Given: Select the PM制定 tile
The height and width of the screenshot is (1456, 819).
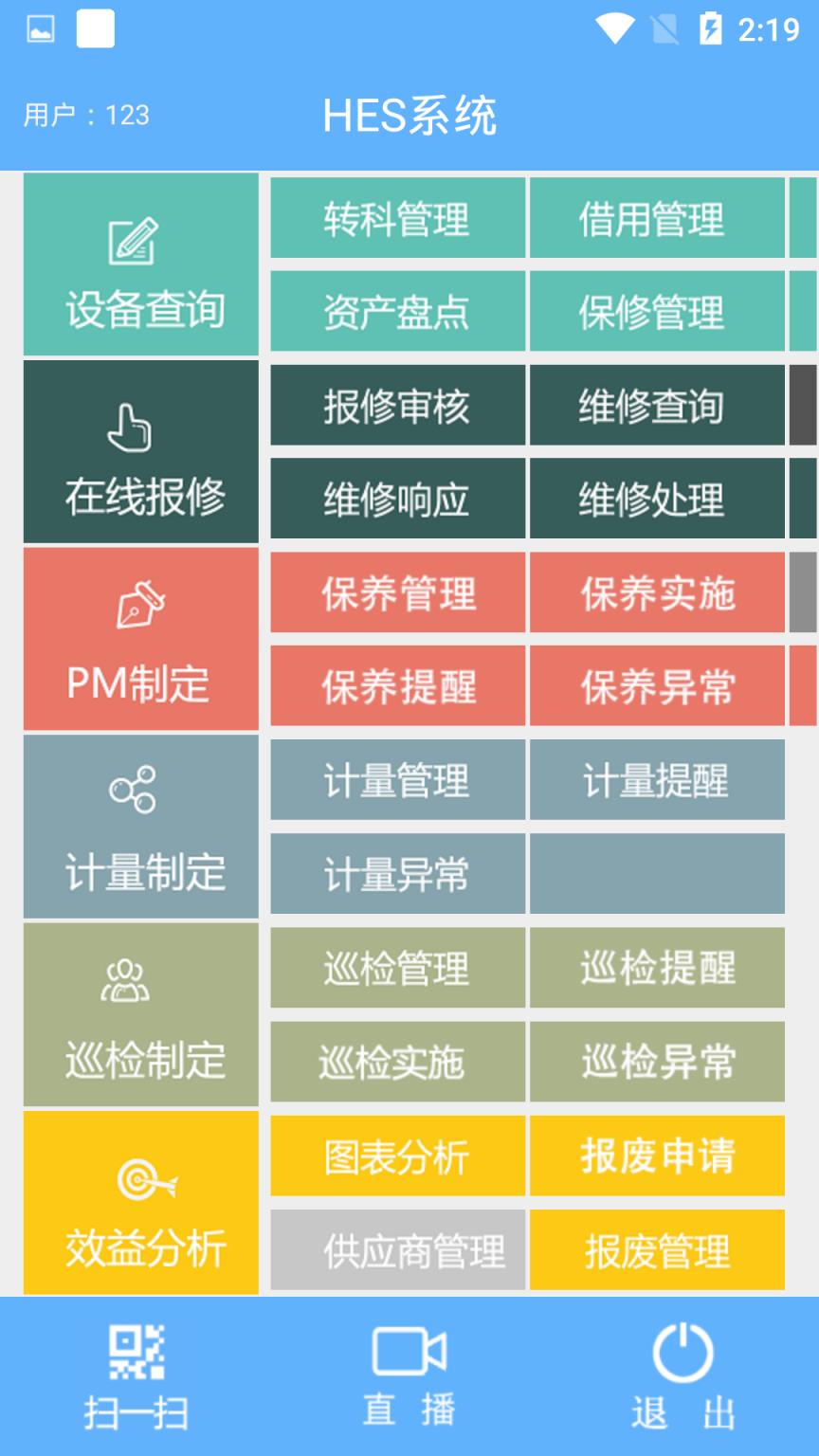Looking at the screenshot, I should point(141,639).
